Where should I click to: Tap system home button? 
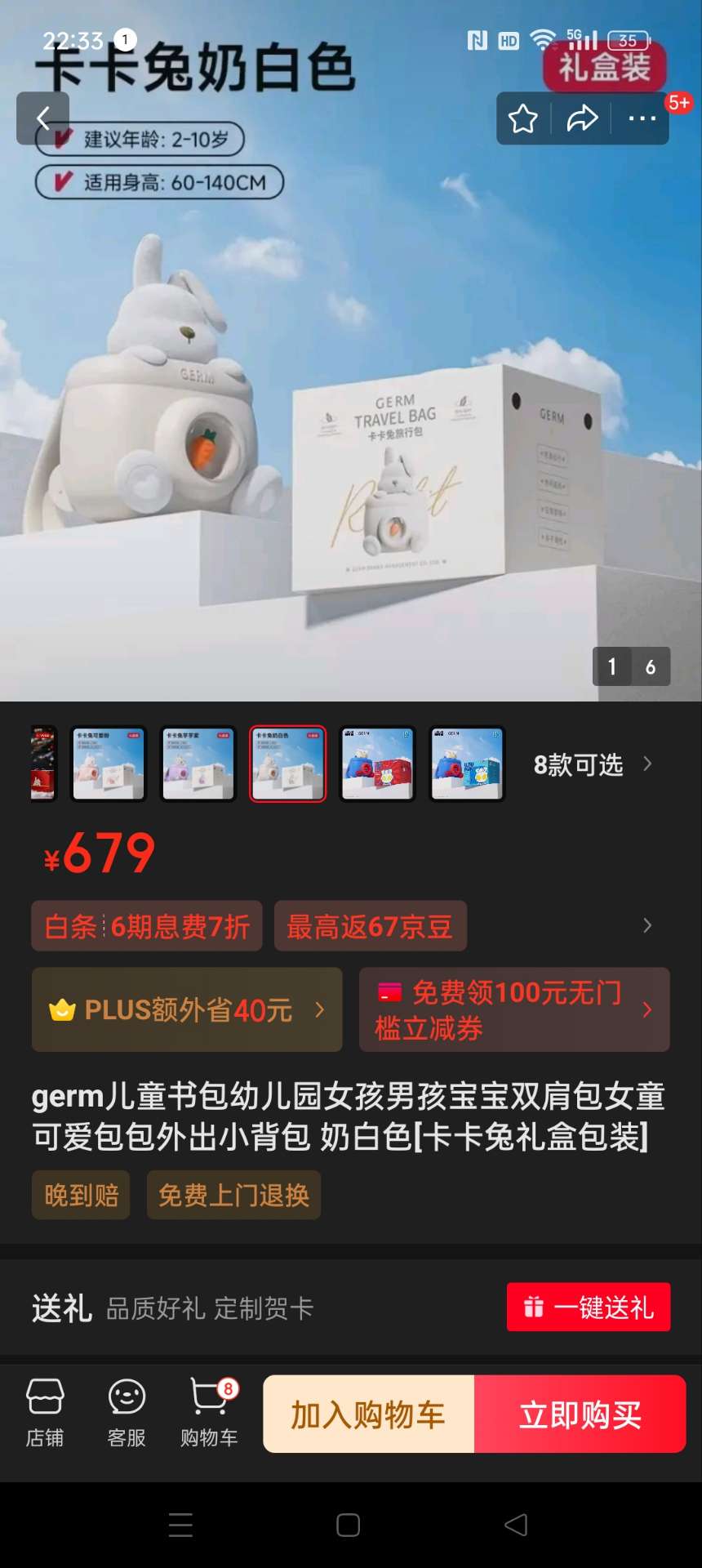[x=349, y=1525]
